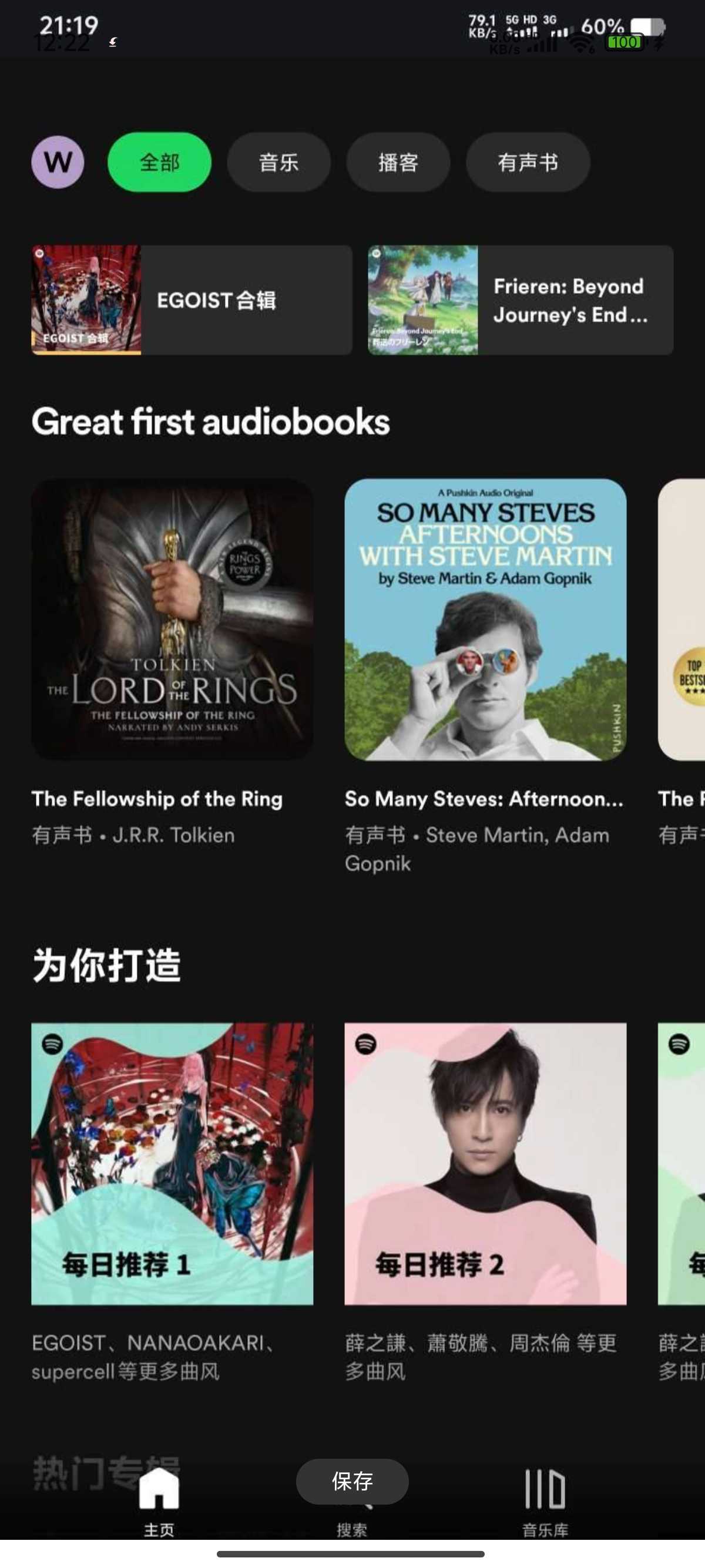Filter by 音乐

pos(278,162)
